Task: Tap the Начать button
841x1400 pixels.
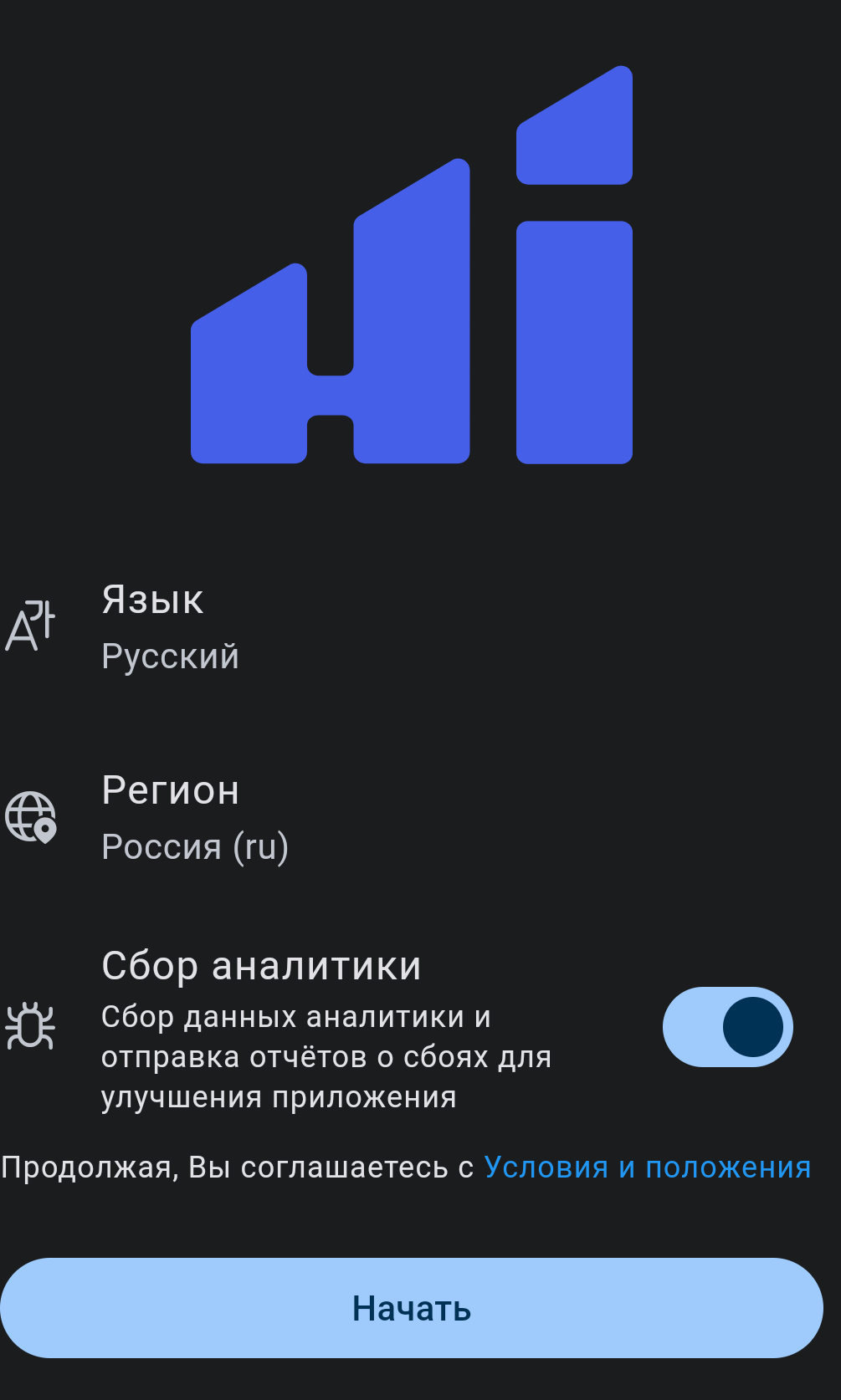Action: click(412, 1308)
